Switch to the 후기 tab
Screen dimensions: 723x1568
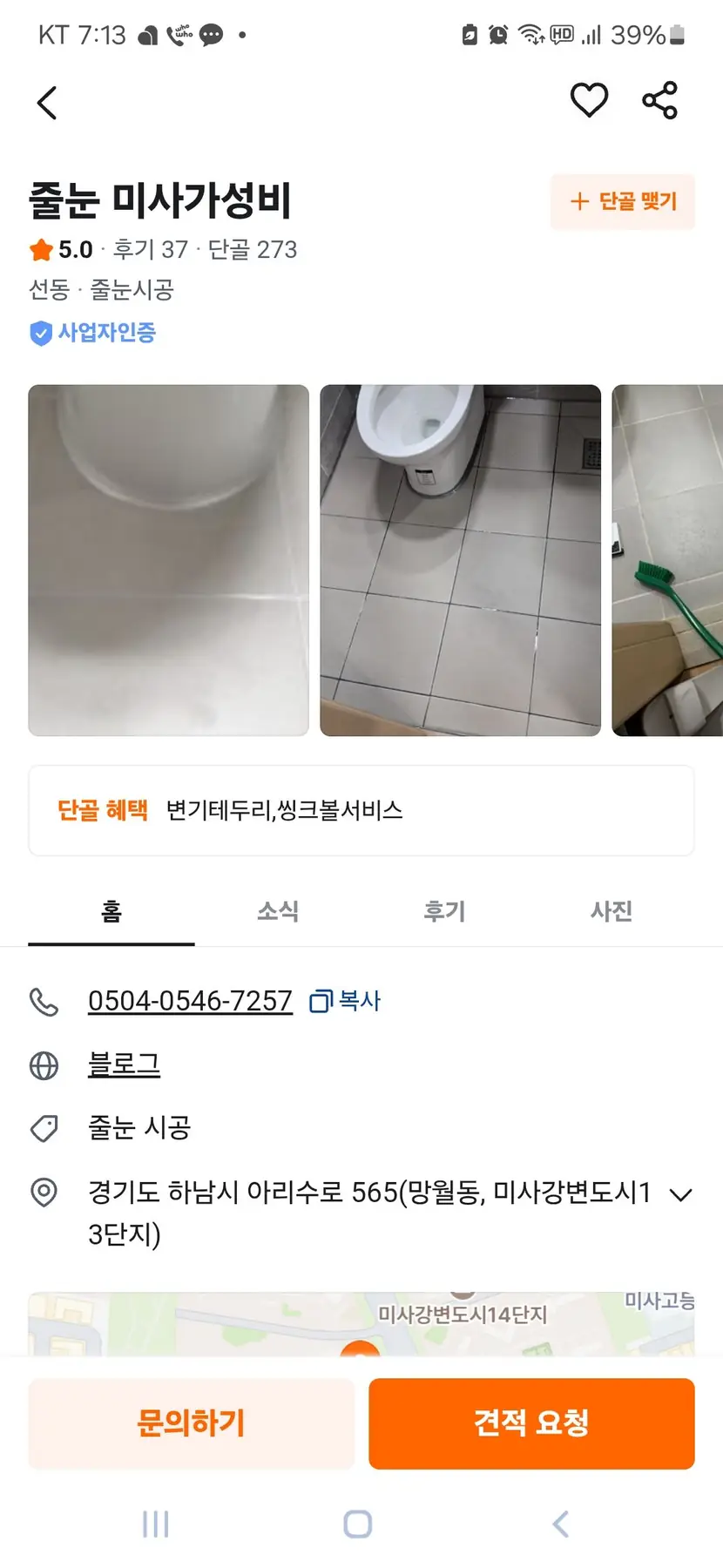444,911
